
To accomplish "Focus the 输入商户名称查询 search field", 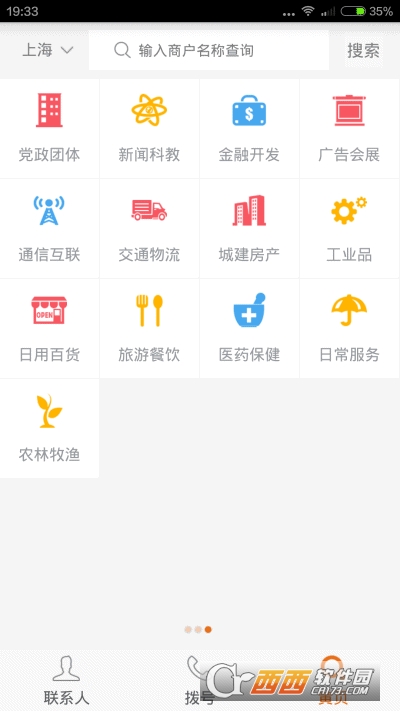I will 209,50.
